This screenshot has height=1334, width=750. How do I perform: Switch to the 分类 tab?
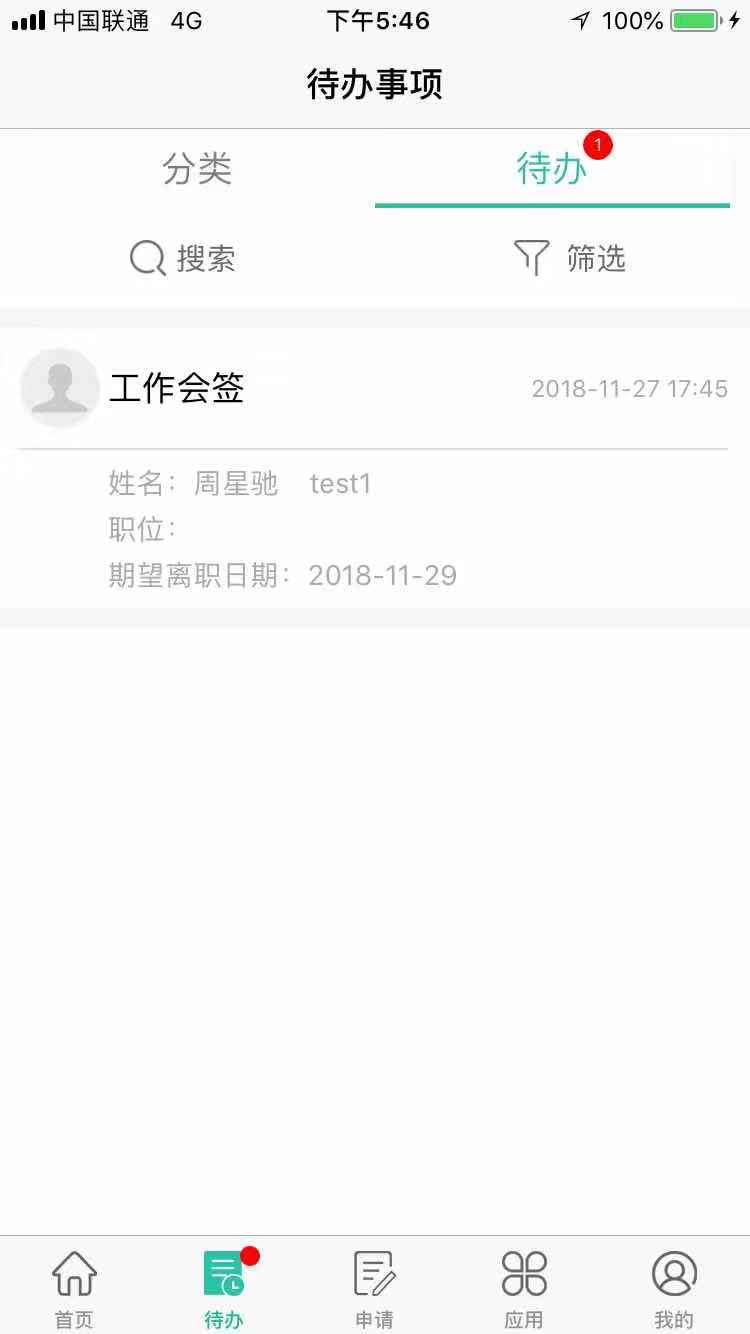coord(197,169)
